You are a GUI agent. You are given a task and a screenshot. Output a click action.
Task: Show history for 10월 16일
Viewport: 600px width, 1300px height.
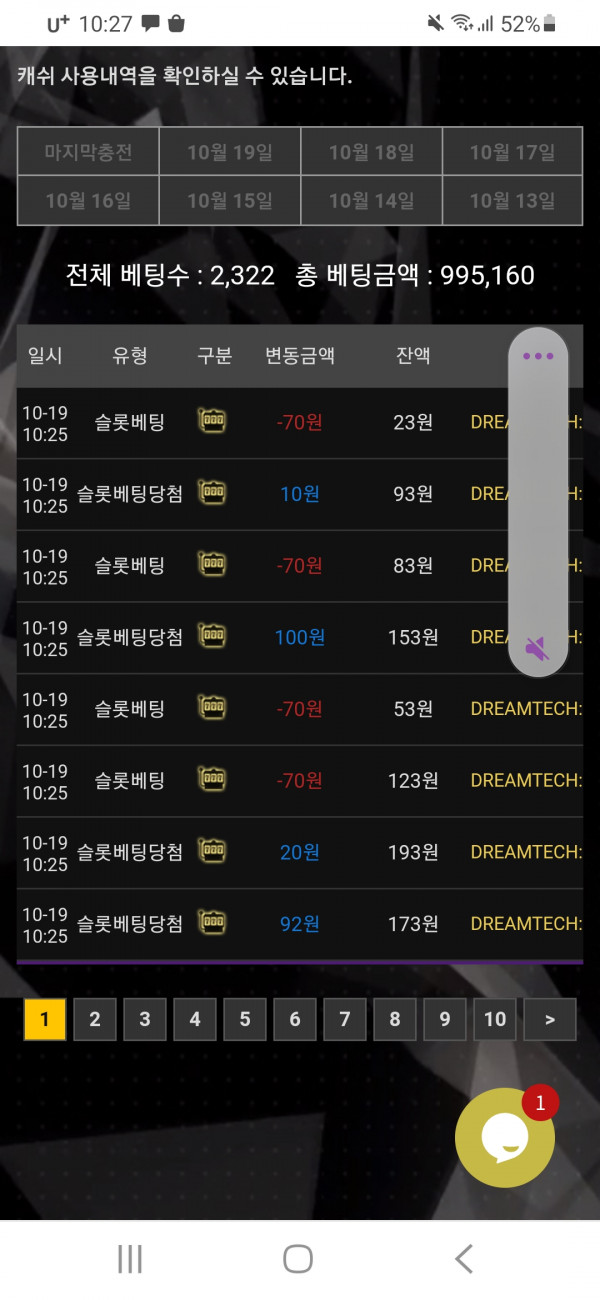pyautogui.click(x=88, y=200)
